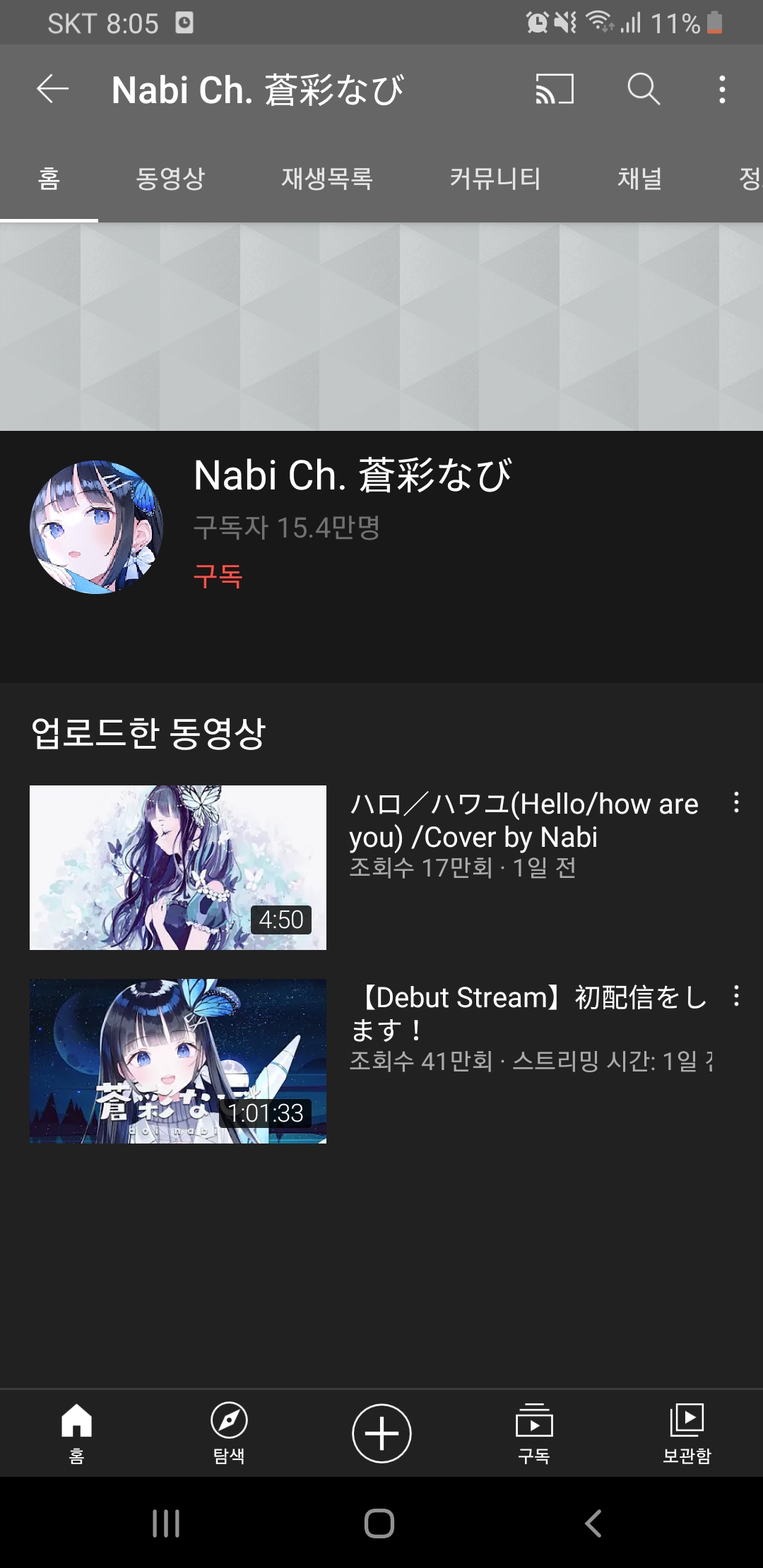Switch to the 동영상 tab
Image resolution: width=763 pixels, height=1568 pixels.
(170, 178)
